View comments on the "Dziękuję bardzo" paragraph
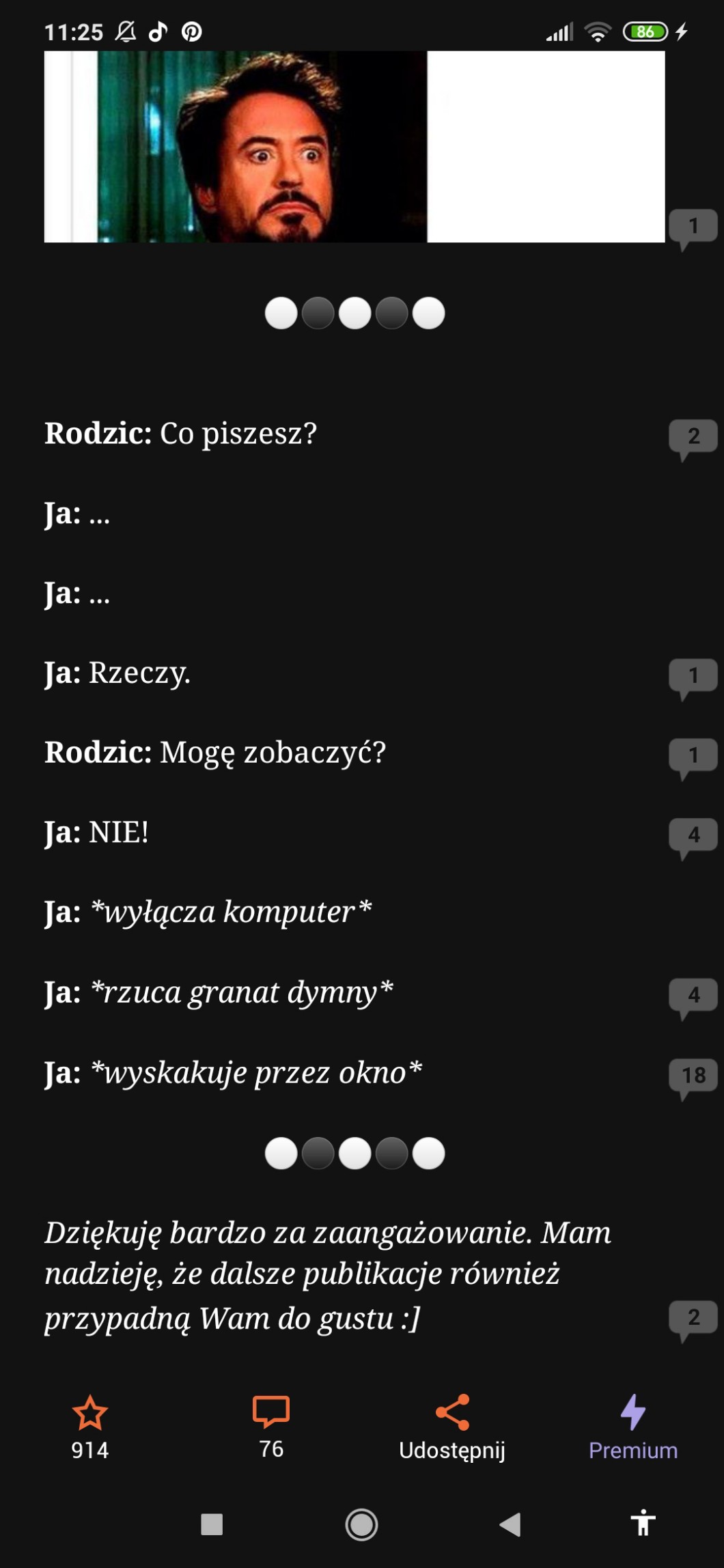This screenshot has width=724, height=1568. (693, 1318)
